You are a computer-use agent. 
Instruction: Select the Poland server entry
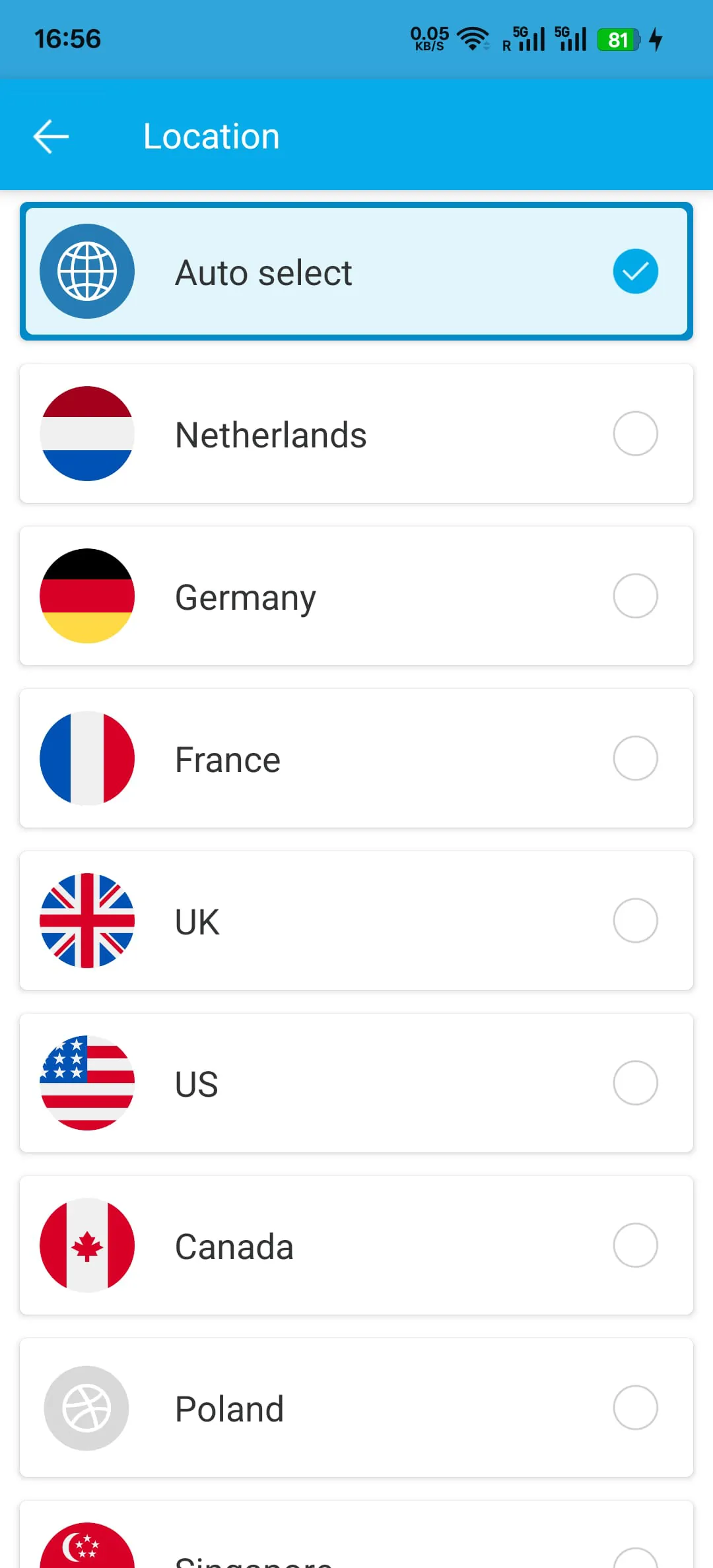pos(356,1408)
